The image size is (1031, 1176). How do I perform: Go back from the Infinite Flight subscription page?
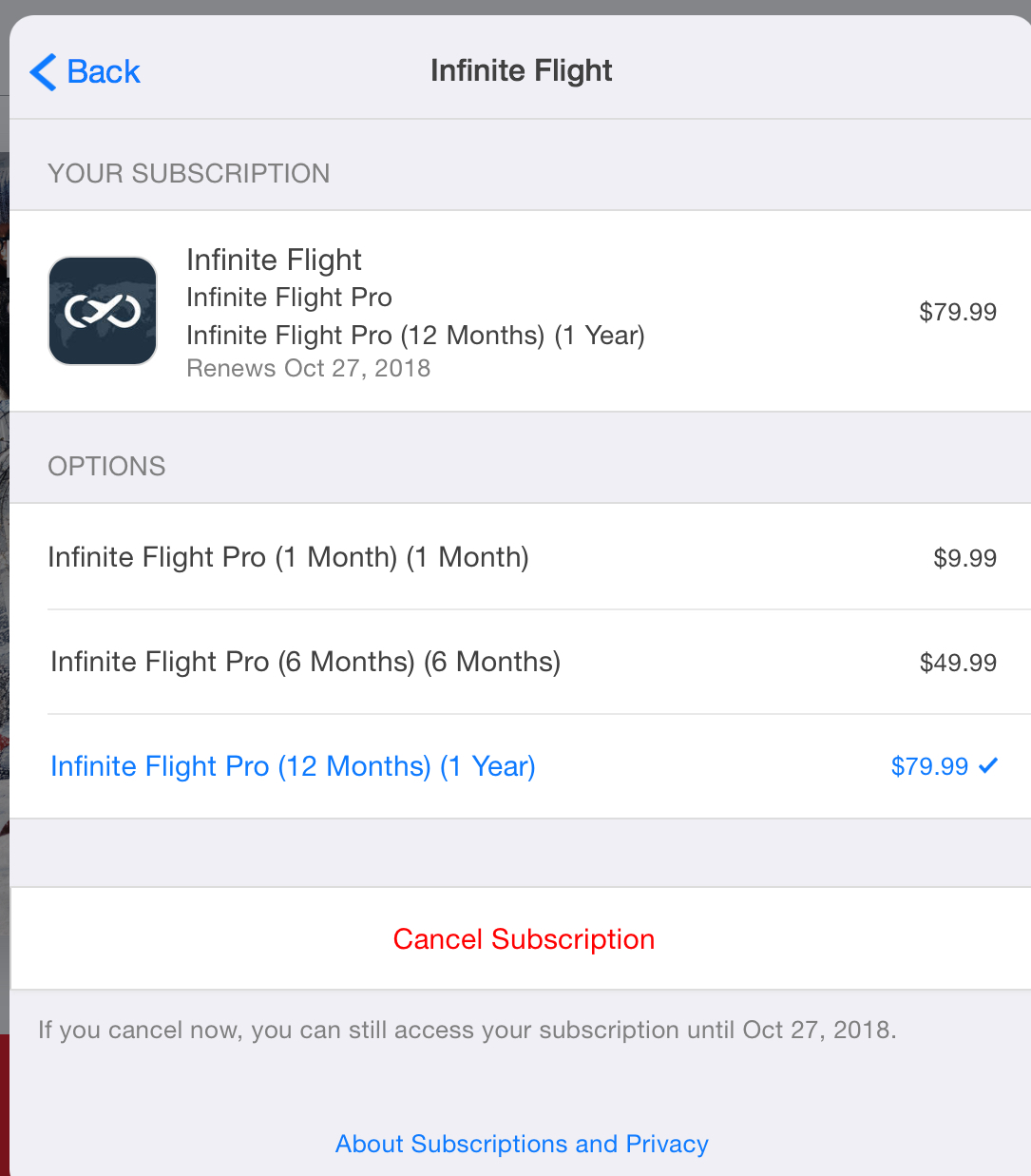point(86,71)
